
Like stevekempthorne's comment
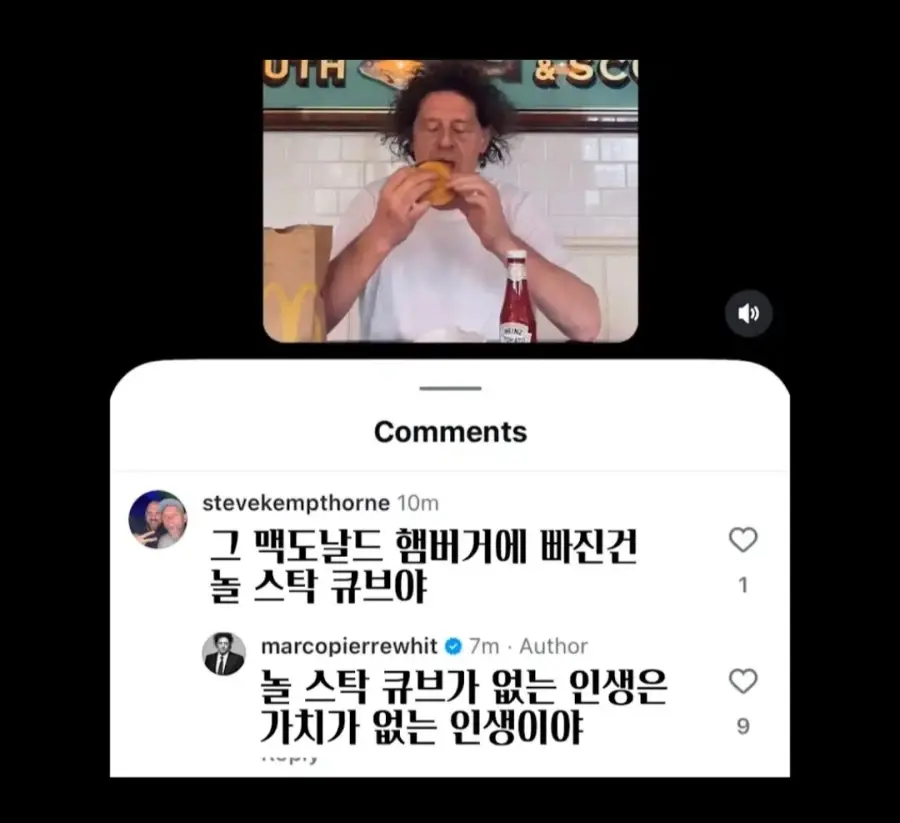coord(743,541)
